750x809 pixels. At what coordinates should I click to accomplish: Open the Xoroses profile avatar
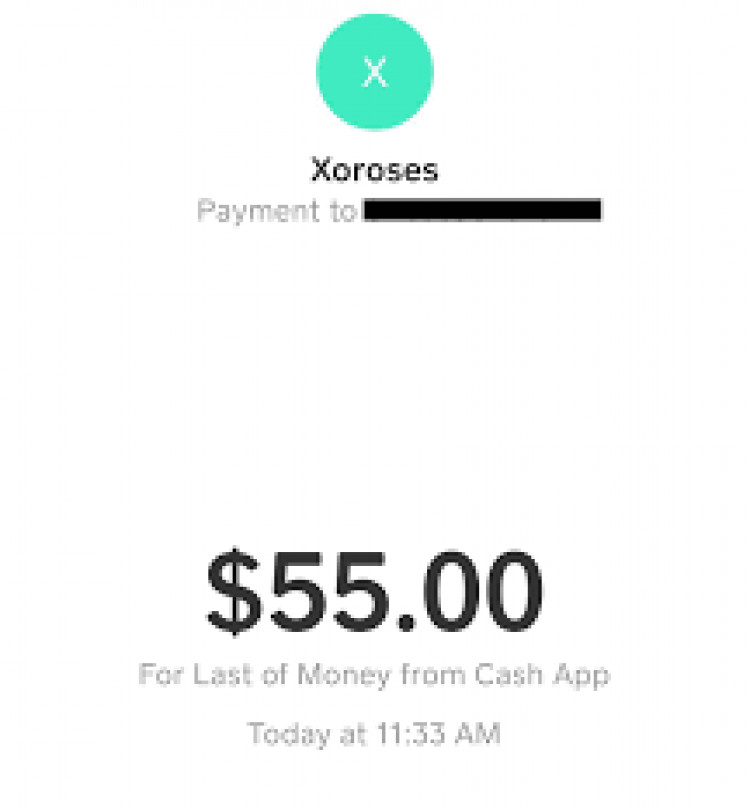375,72
